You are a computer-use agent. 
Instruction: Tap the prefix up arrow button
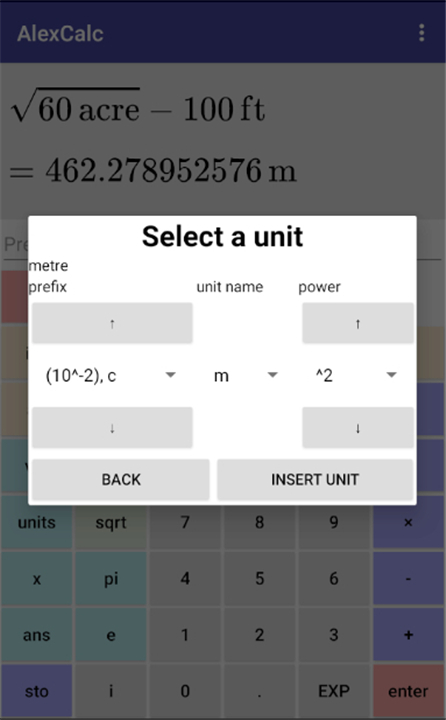coord(112,323)
